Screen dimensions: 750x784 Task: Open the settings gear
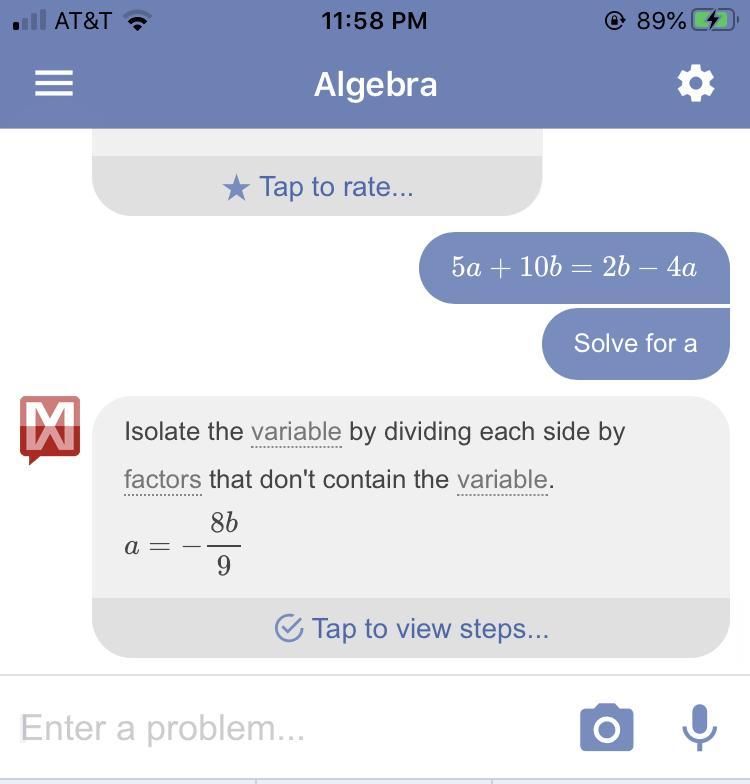(x=696, y=84)
